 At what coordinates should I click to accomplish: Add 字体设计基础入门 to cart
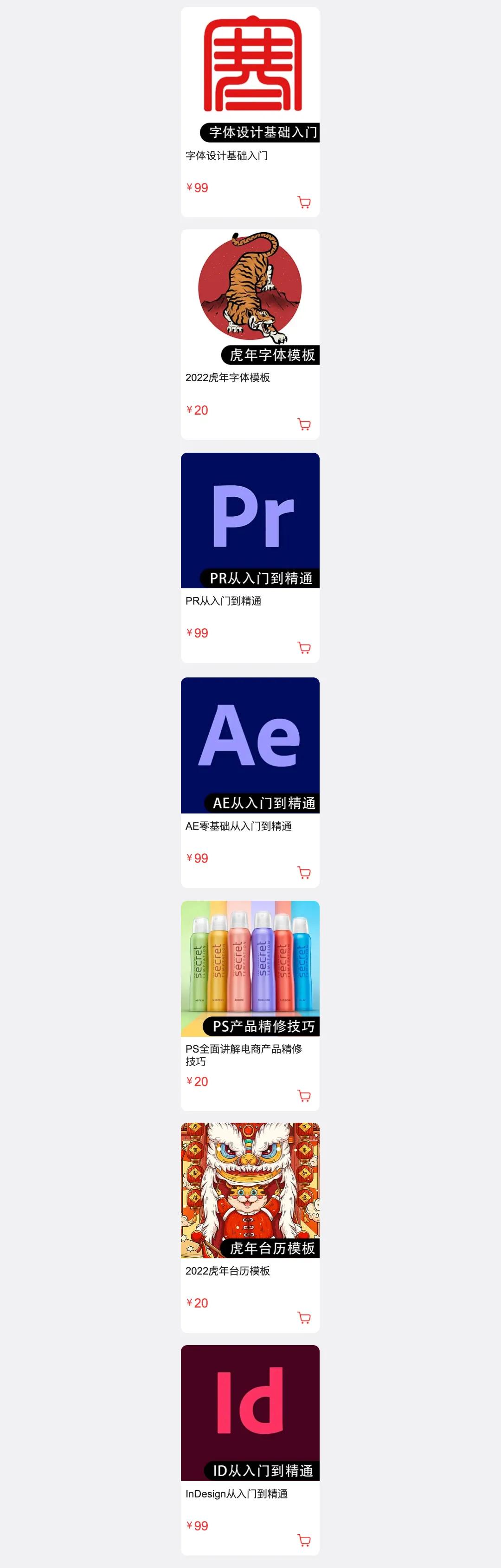[x=304, y=202]
